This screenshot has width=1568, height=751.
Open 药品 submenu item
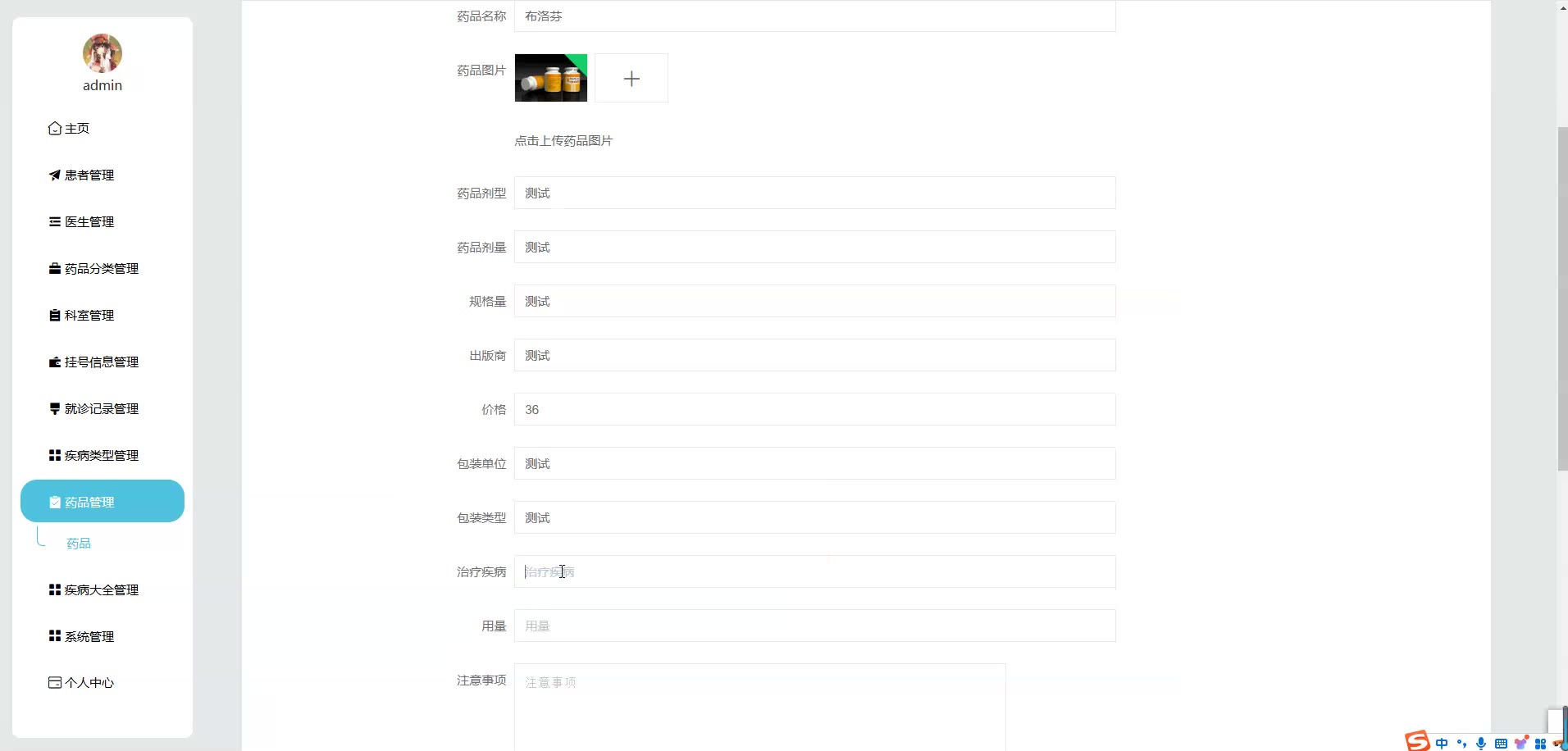[x=79, y=544]
